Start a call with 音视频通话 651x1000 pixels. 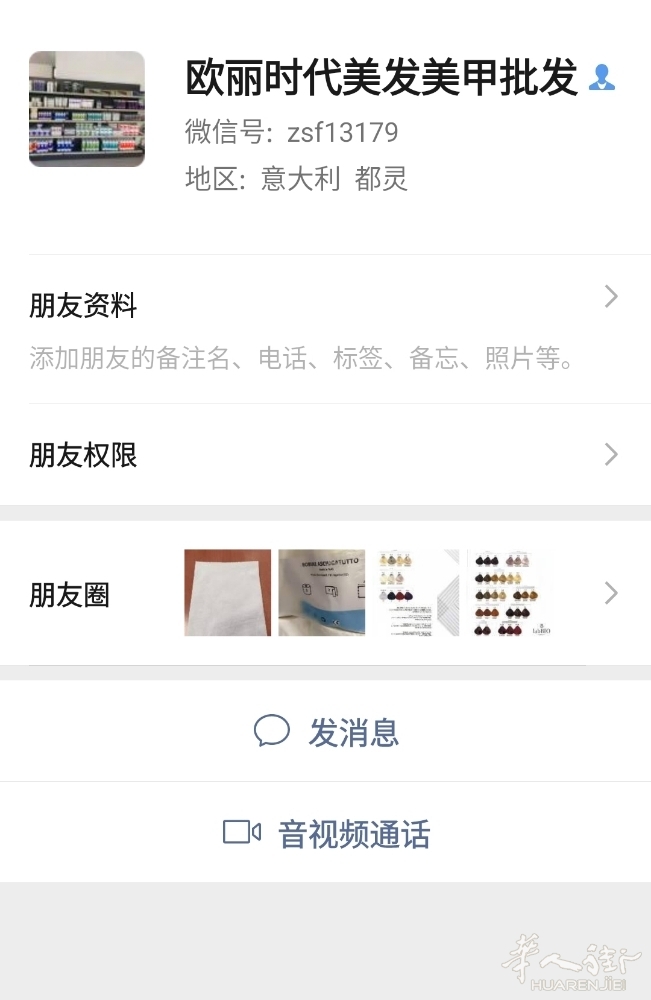[x=326, y=833]
